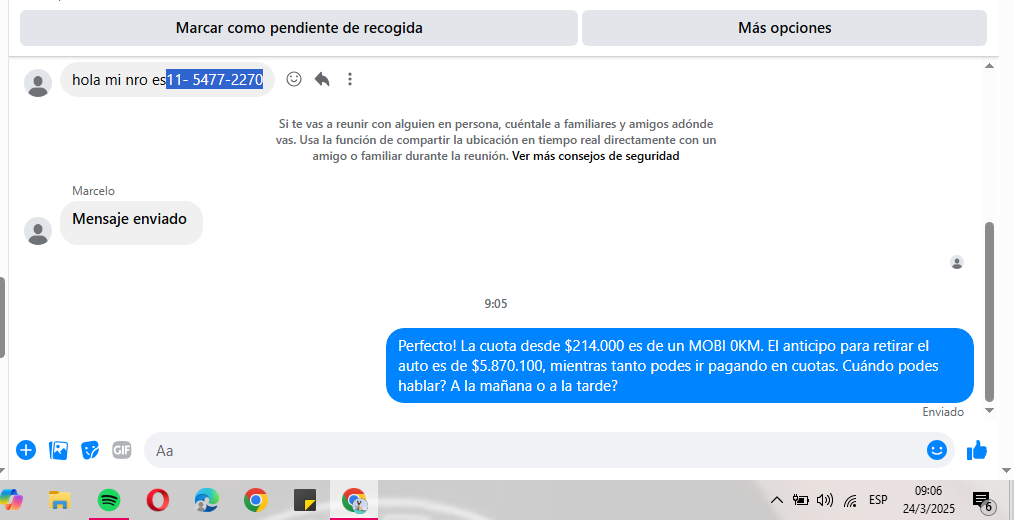
Task: Tap Marcar como pendiente de recogida button
Action: [x=298, y=28]
